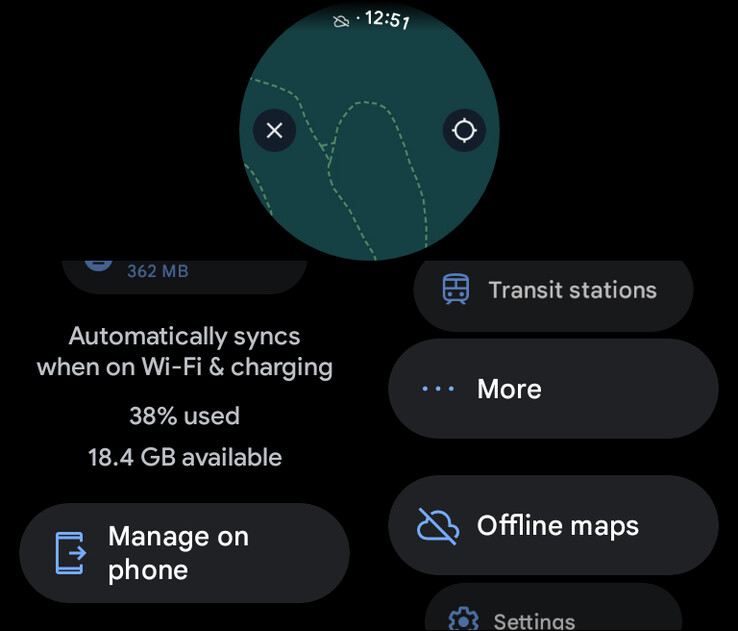
Task: Open Offline maps
Action: click(553, 526)
